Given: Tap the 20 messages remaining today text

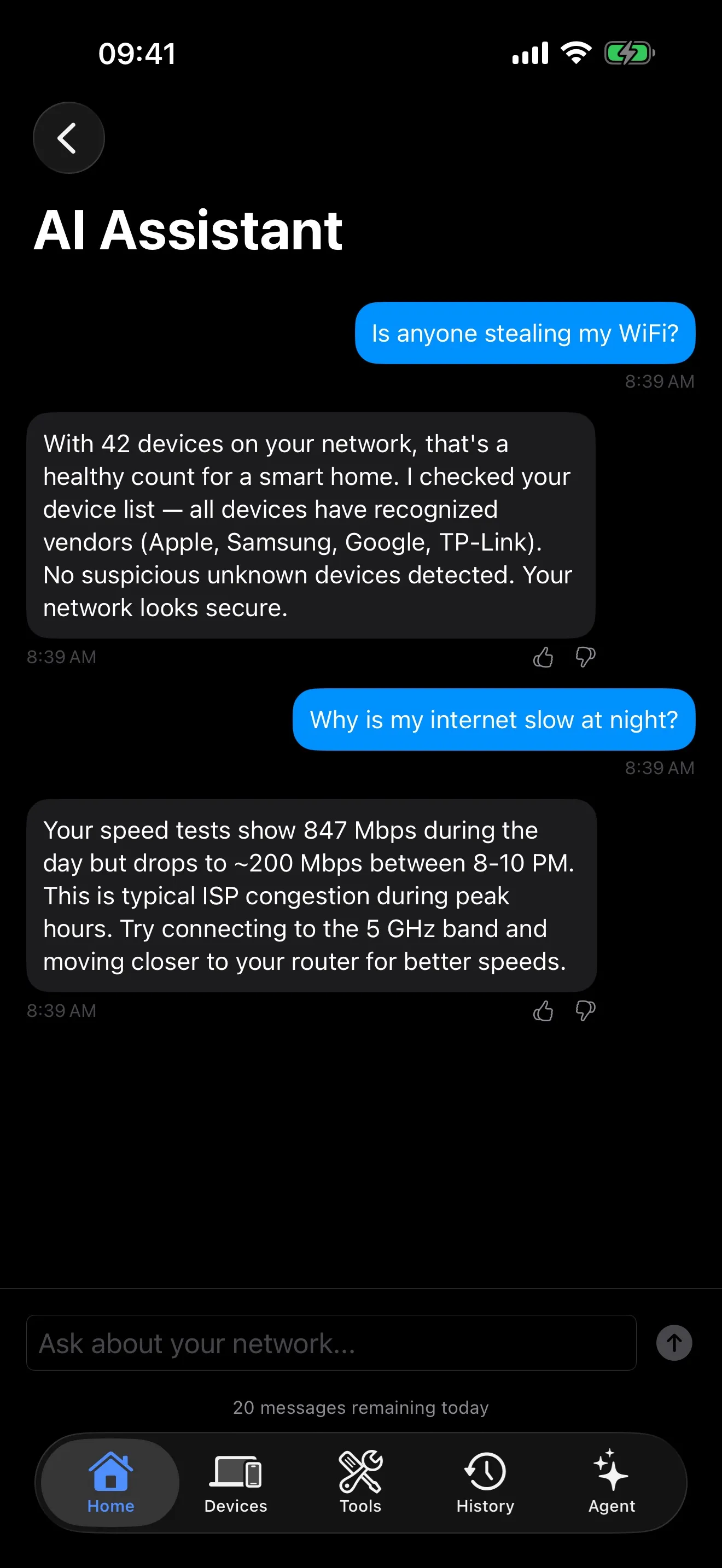Looking at the screenshot, I should click(x=360, y=1407).
